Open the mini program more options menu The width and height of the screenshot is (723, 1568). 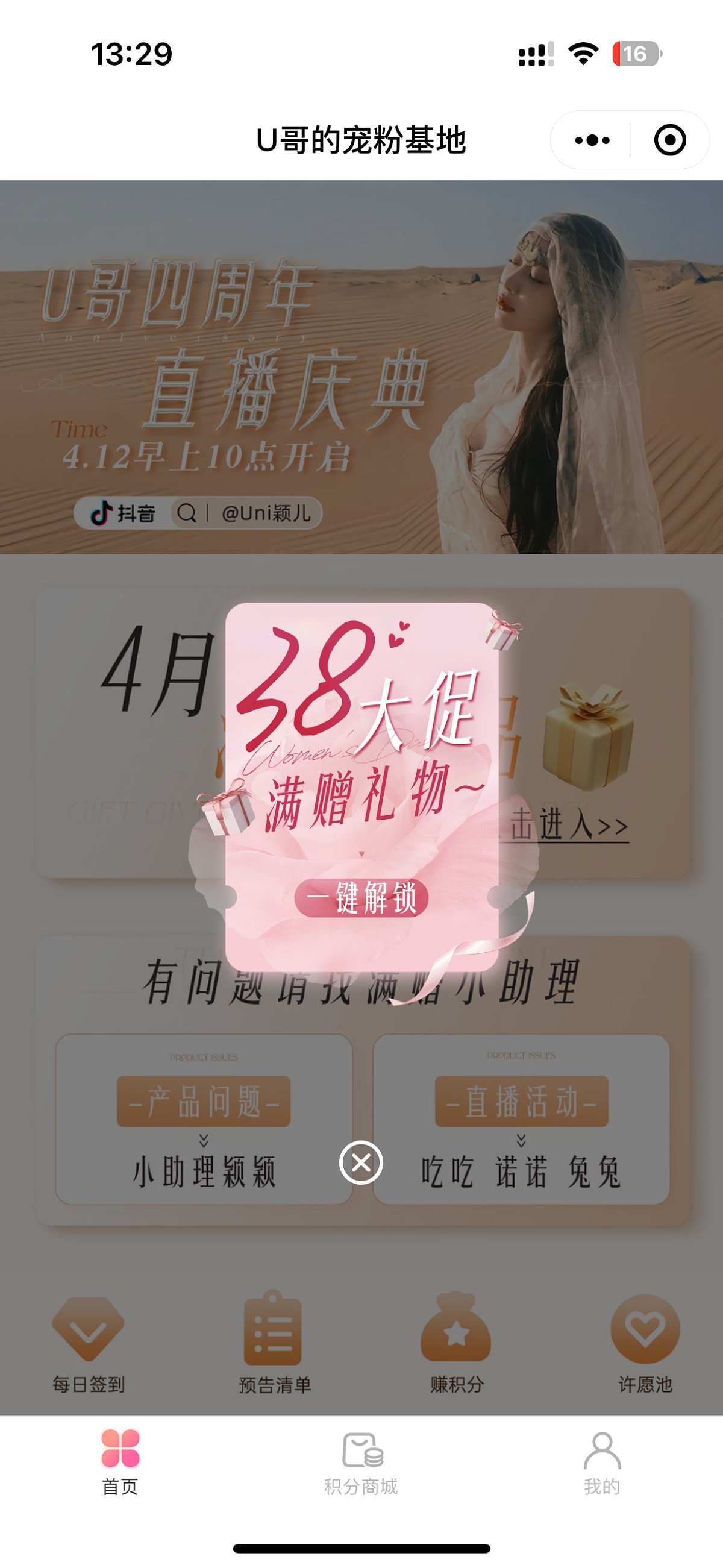point(592,140)
